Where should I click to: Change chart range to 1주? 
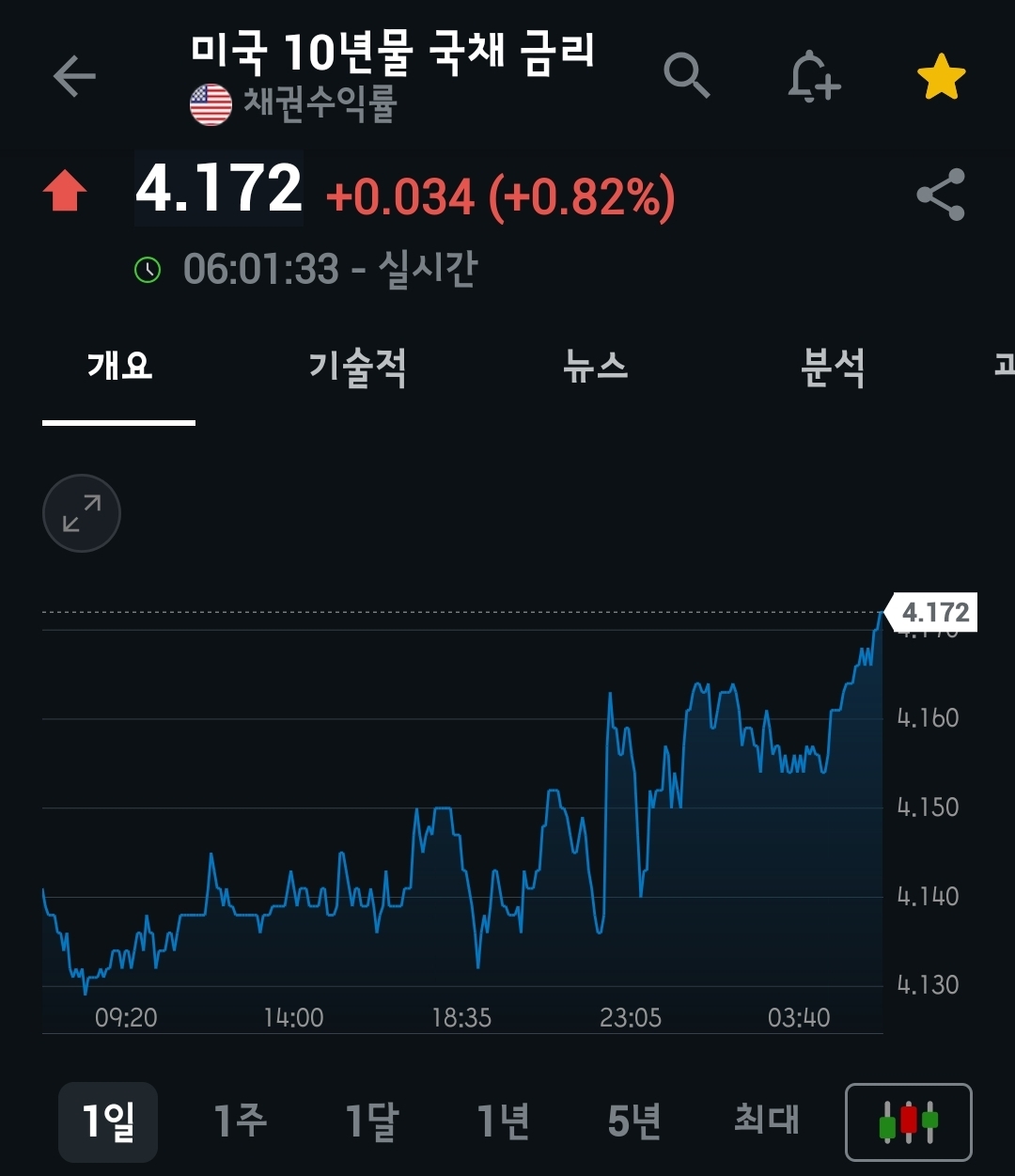240,1121
